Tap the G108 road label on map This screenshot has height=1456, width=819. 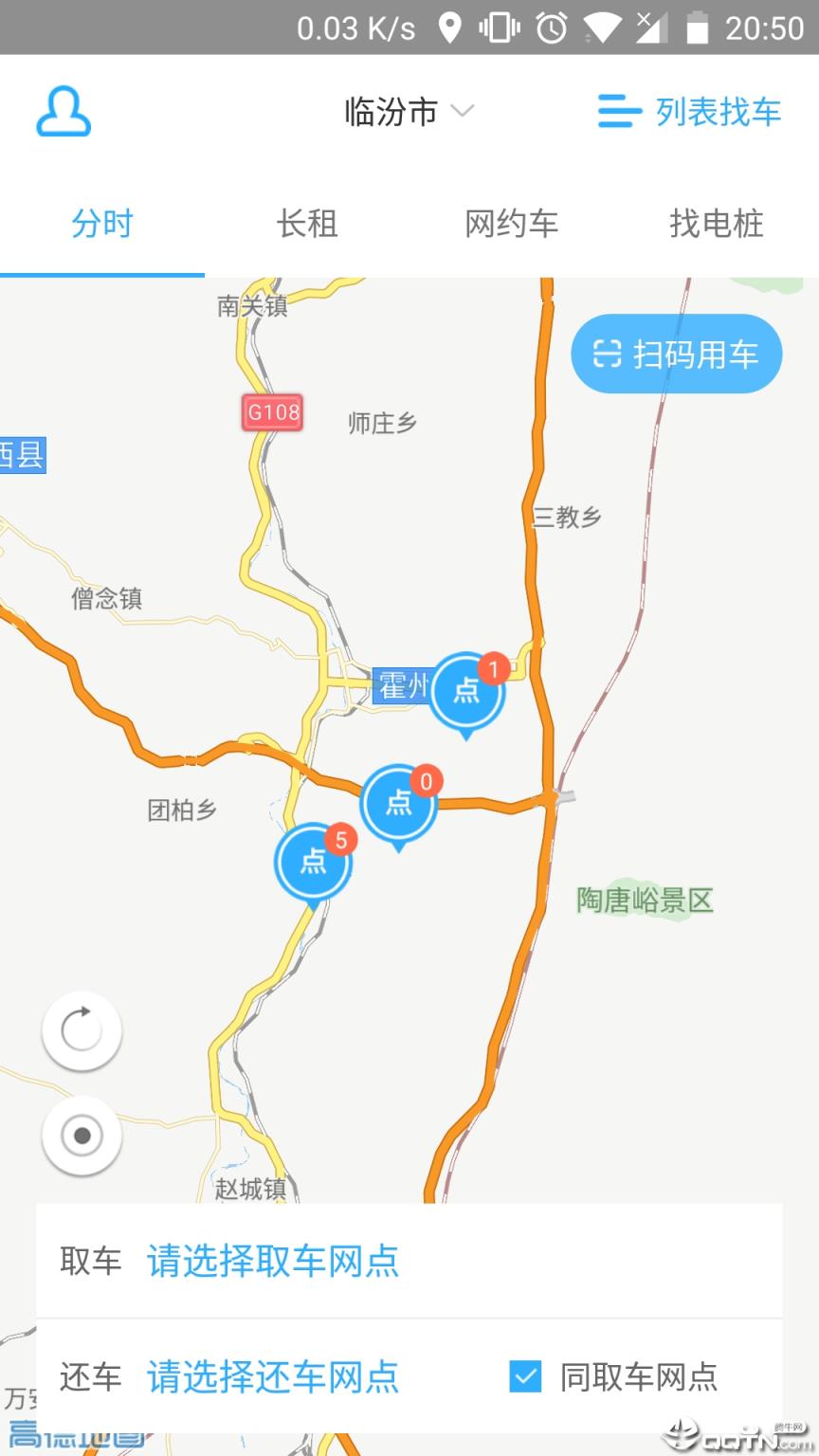click(272, 412)
